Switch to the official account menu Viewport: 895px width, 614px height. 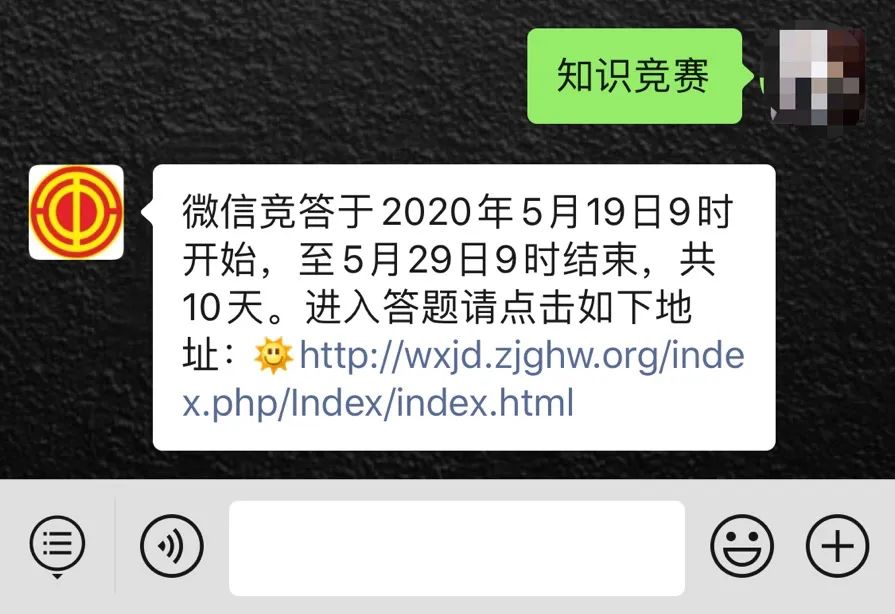coord(57,546)
